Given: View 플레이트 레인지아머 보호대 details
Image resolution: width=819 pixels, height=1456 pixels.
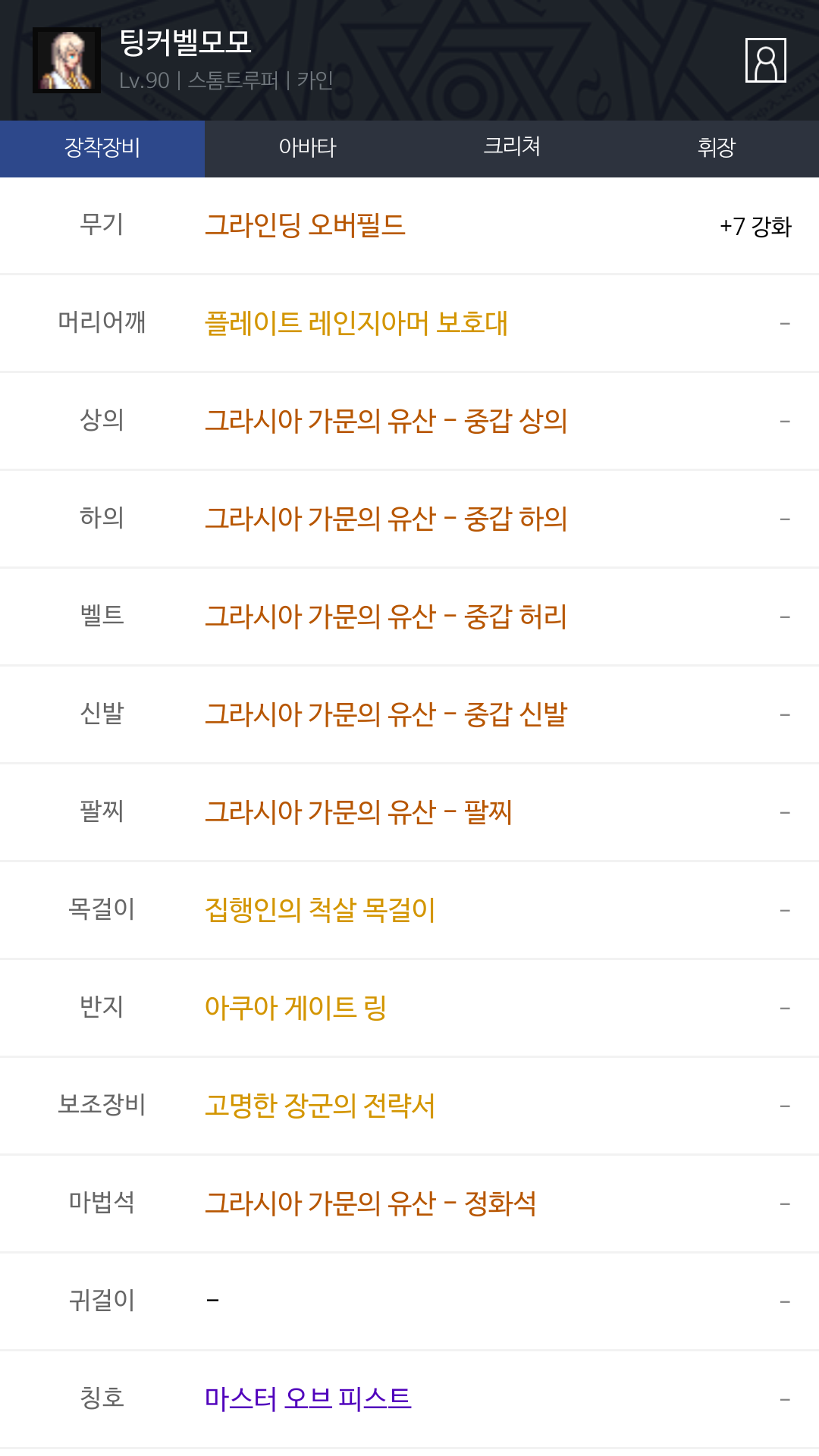Looking at the screenshot, I should pyautogui.click(x=356, y=323).
